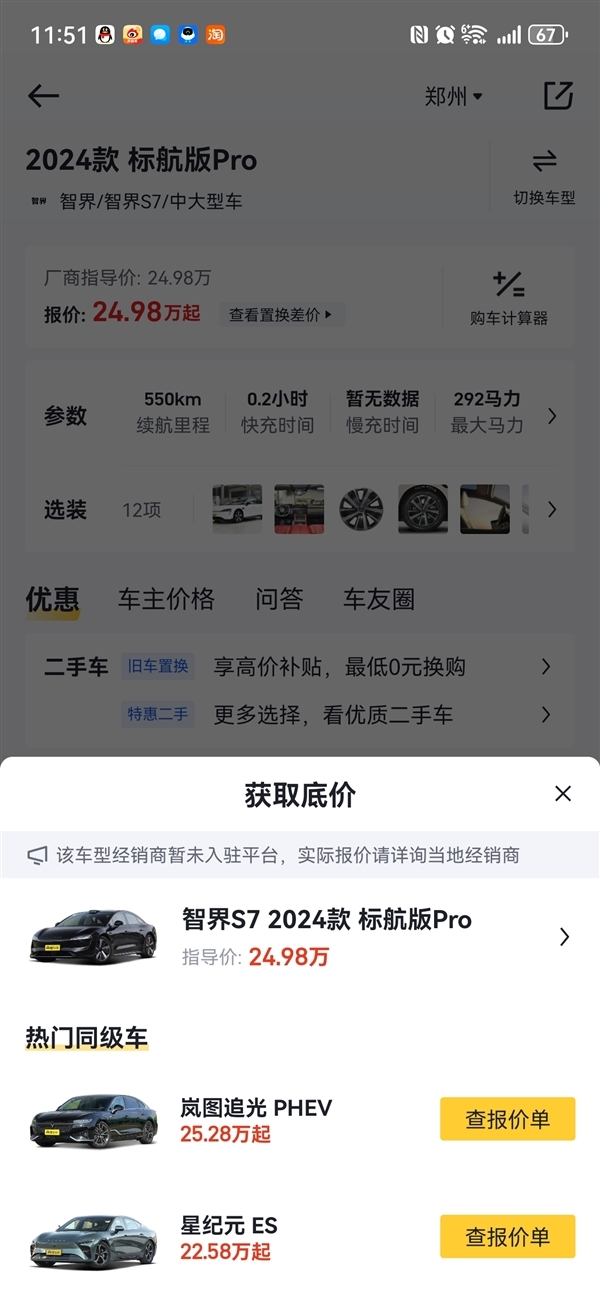Screen dimensions: 600x1295
Task: Go back with the top arrow
Action: coord(43,96)
